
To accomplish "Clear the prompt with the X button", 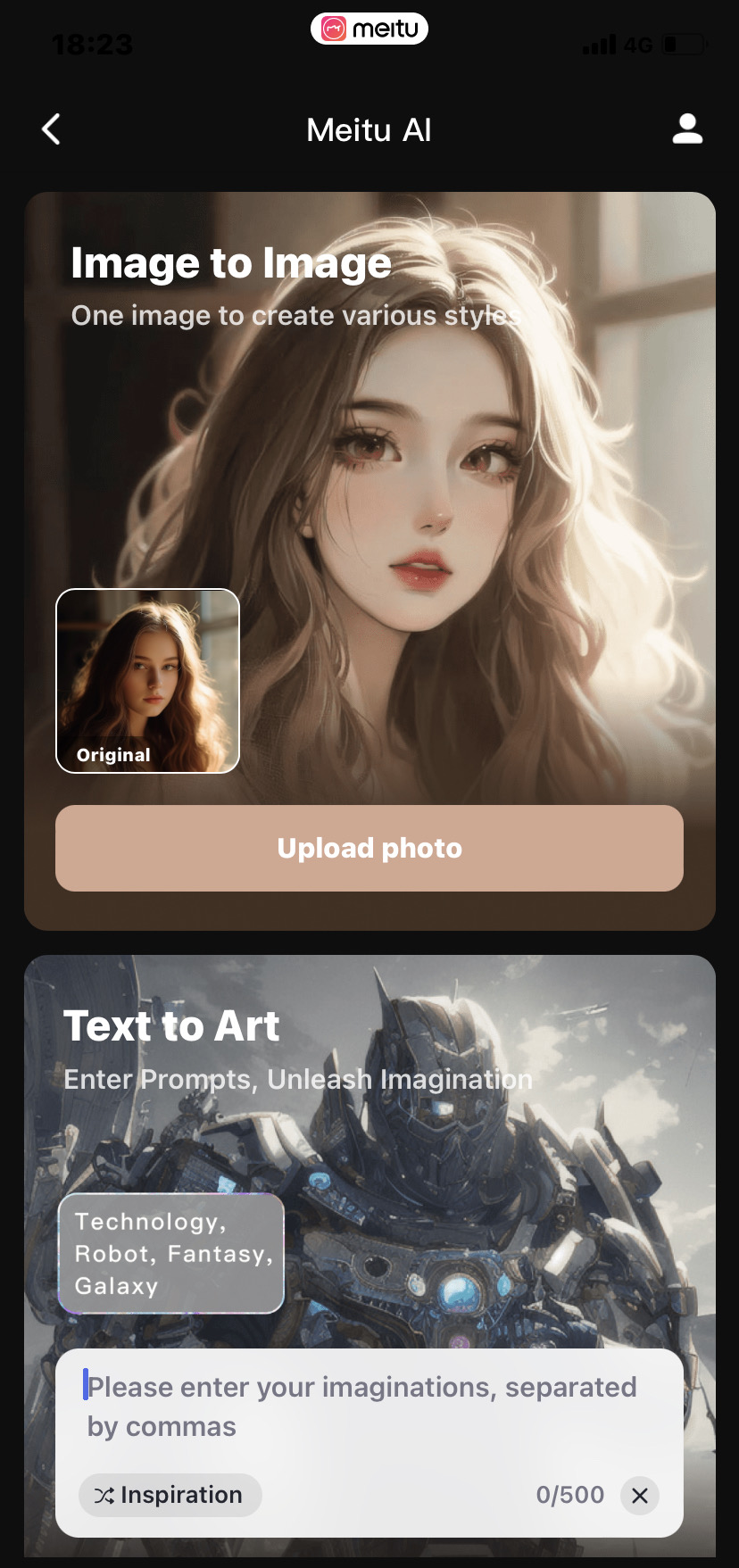I will coord(639,1496).
